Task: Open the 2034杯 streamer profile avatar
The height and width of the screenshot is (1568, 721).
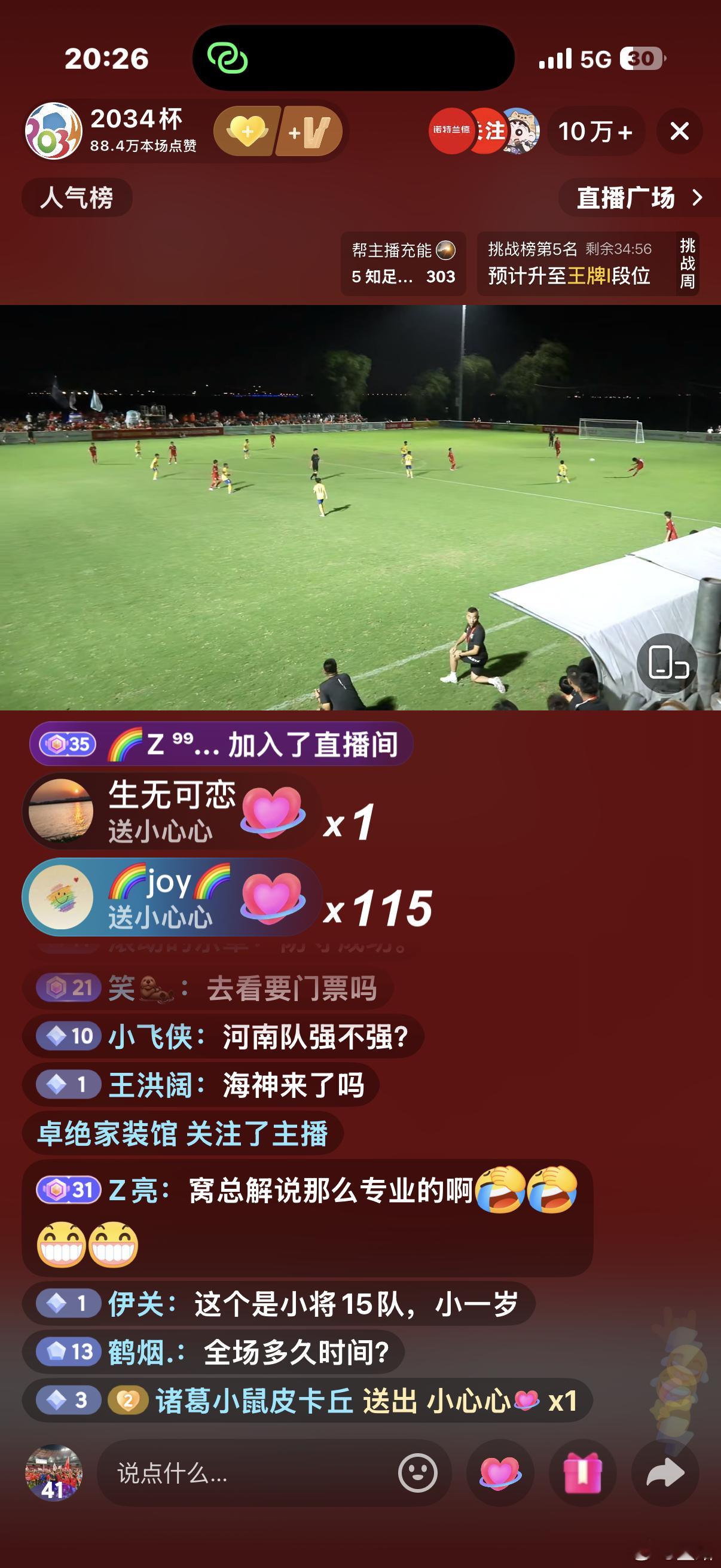Action: pos(54,131)
